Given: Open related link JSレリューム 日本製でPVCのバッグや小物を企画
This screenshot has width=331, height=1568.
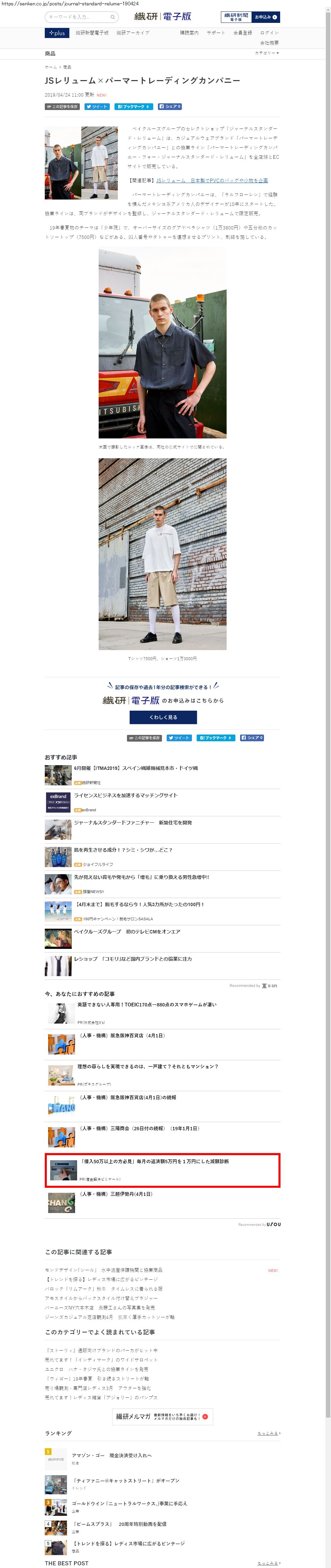Looking at the screenshot, I should click(211, 181).
